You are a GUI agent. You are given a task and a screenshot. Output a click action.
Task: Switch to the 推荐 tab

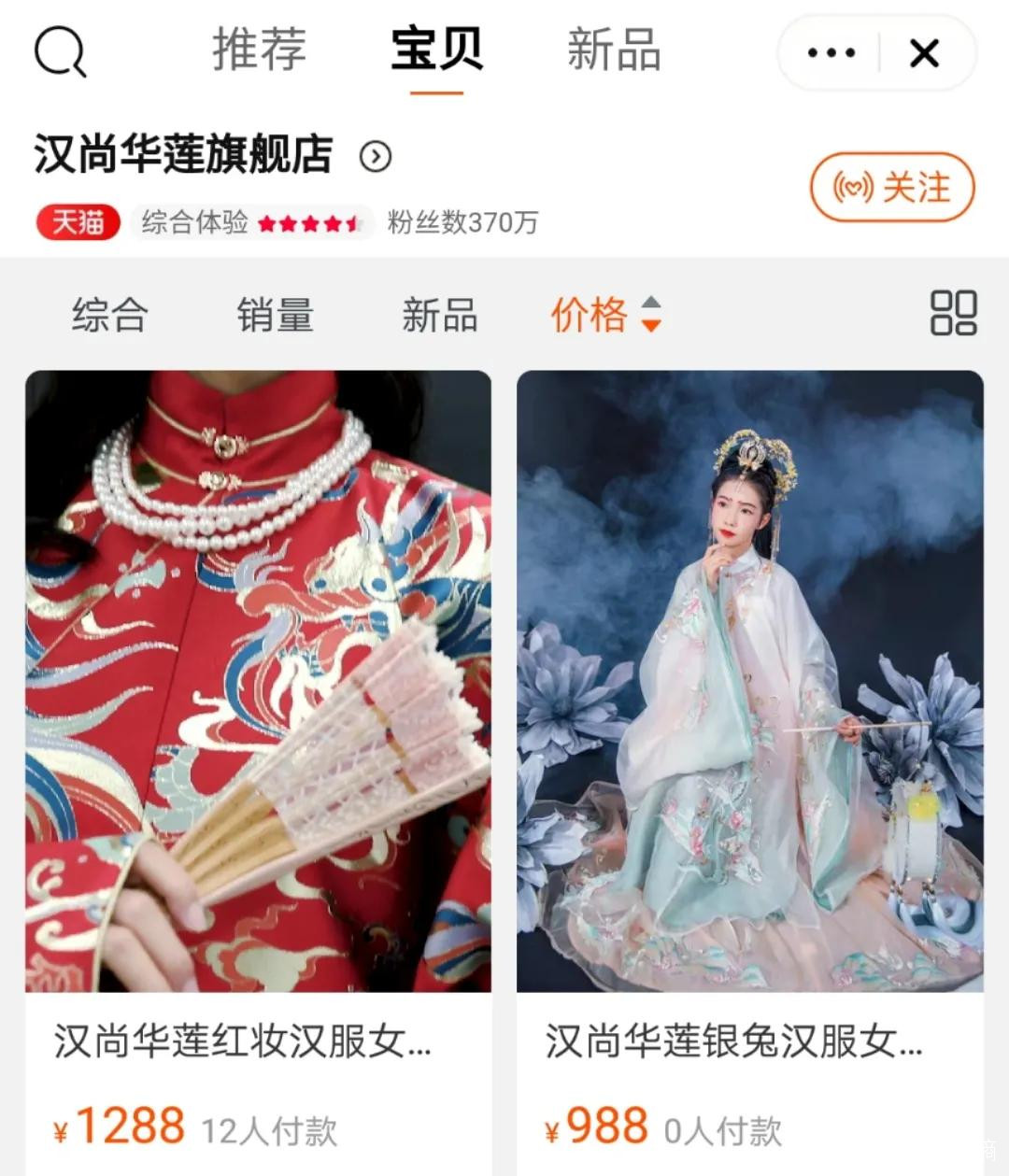[259, 50]
